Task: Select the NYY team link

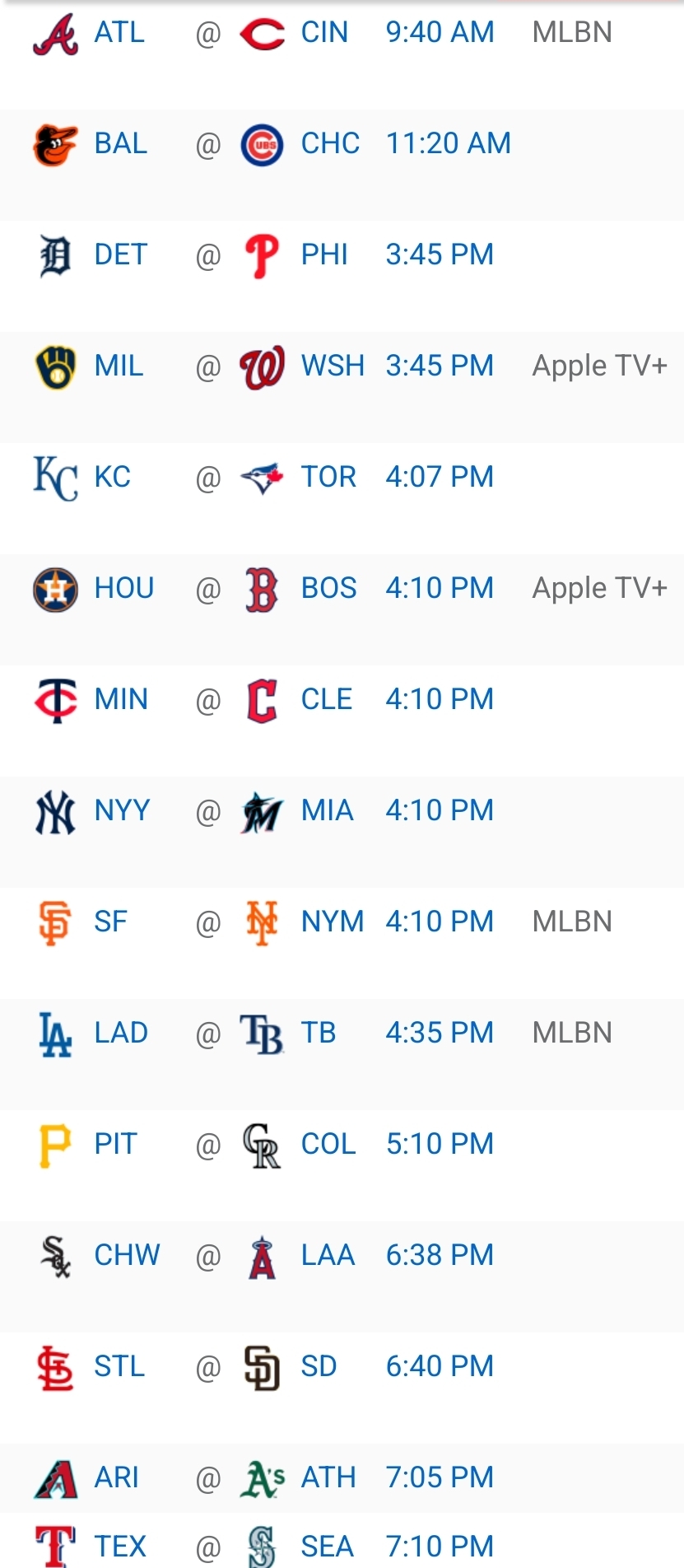Action: point(122,810)
